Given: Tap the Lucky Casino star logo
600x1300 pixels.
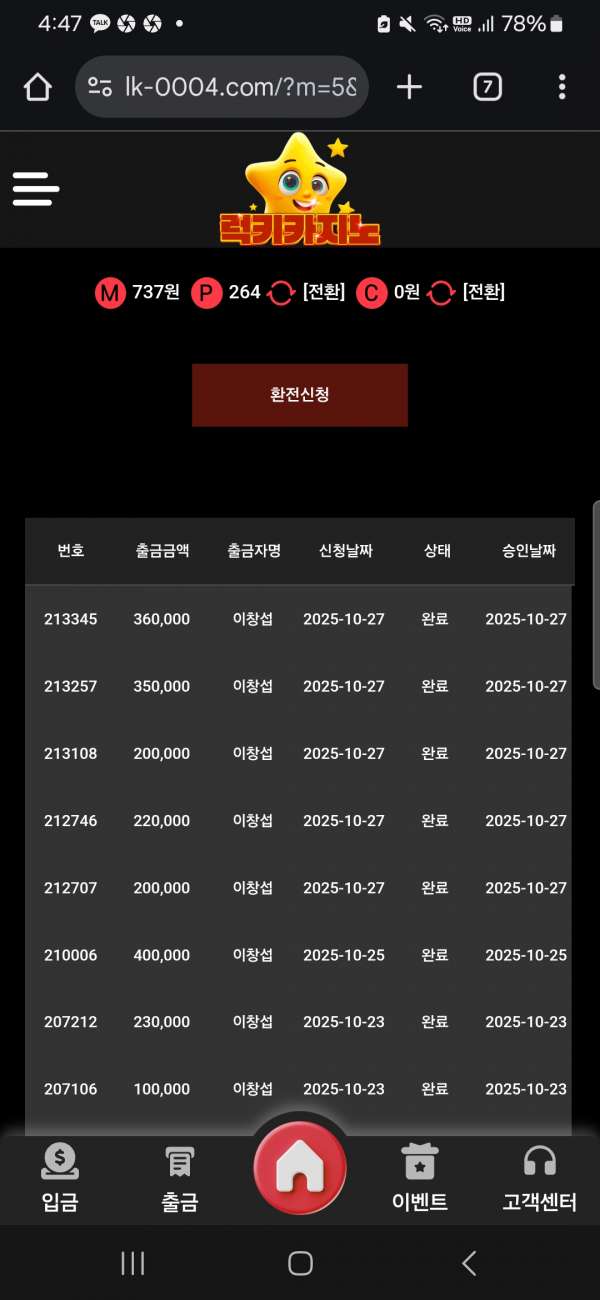Looking at the screenshot, I should (x=300, y=190).
